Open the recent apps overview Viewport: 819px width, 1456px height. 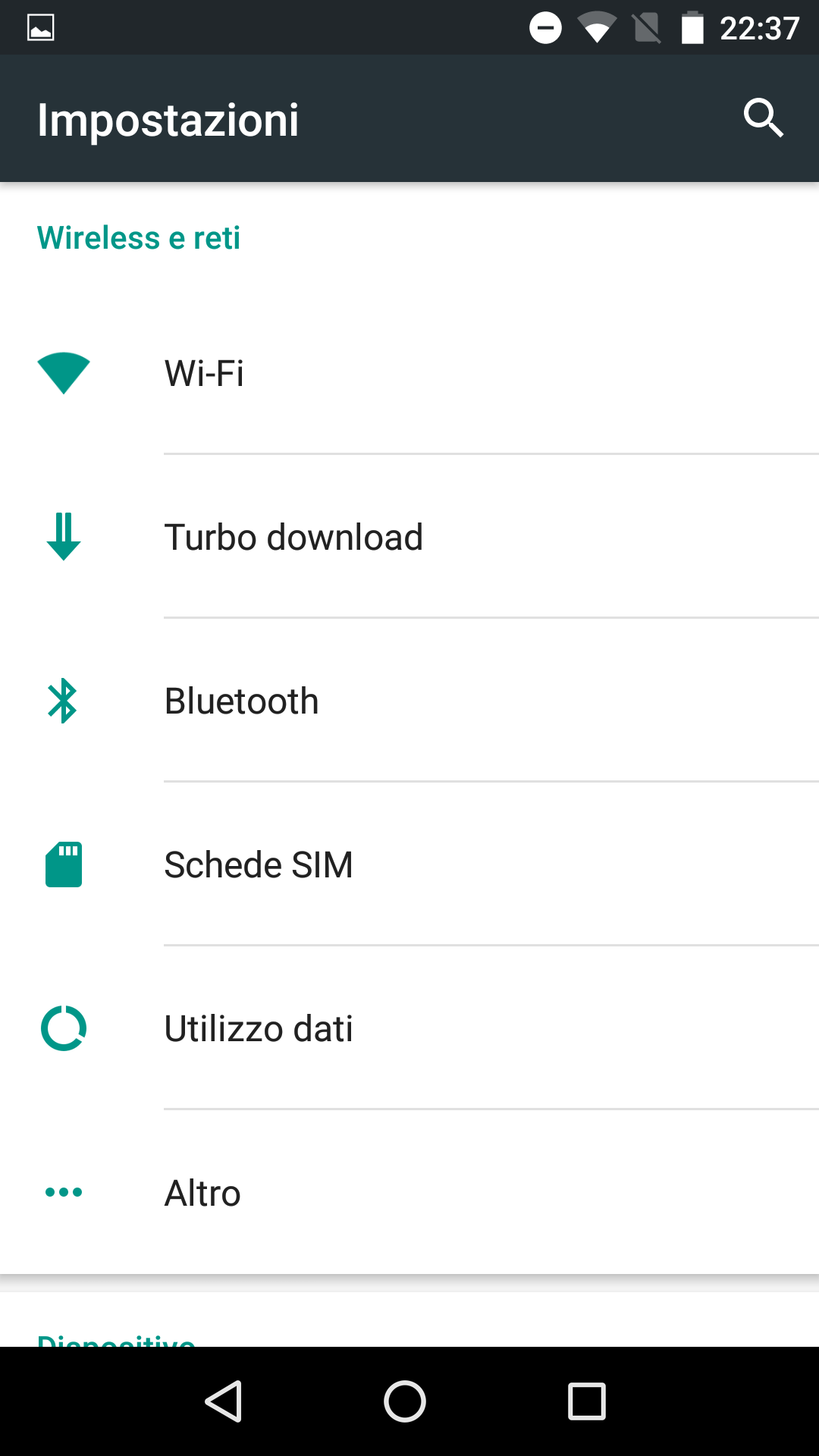coord(587,1401)
